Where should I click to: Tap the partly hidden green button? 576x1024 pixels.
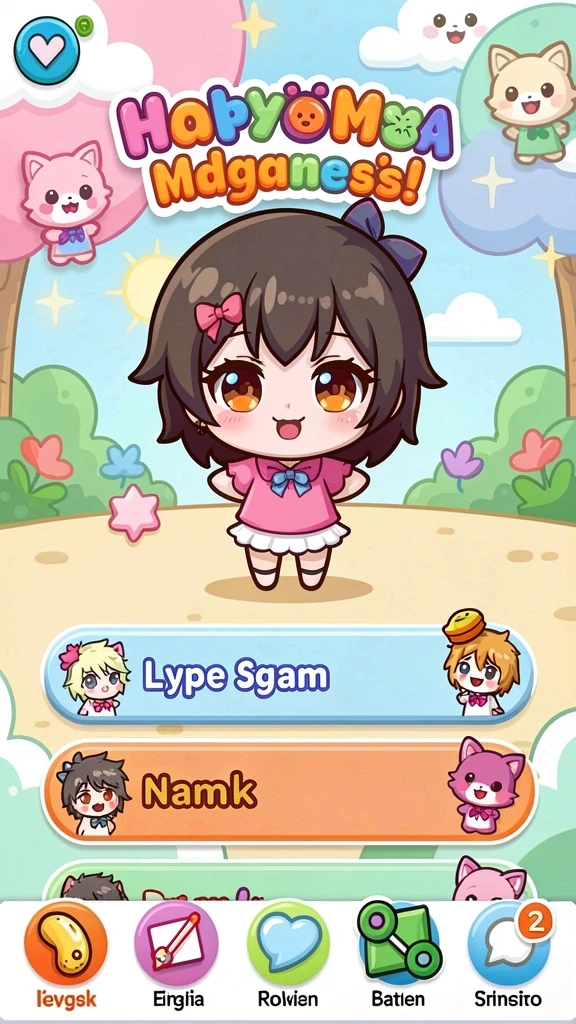[x=289, y=882]
